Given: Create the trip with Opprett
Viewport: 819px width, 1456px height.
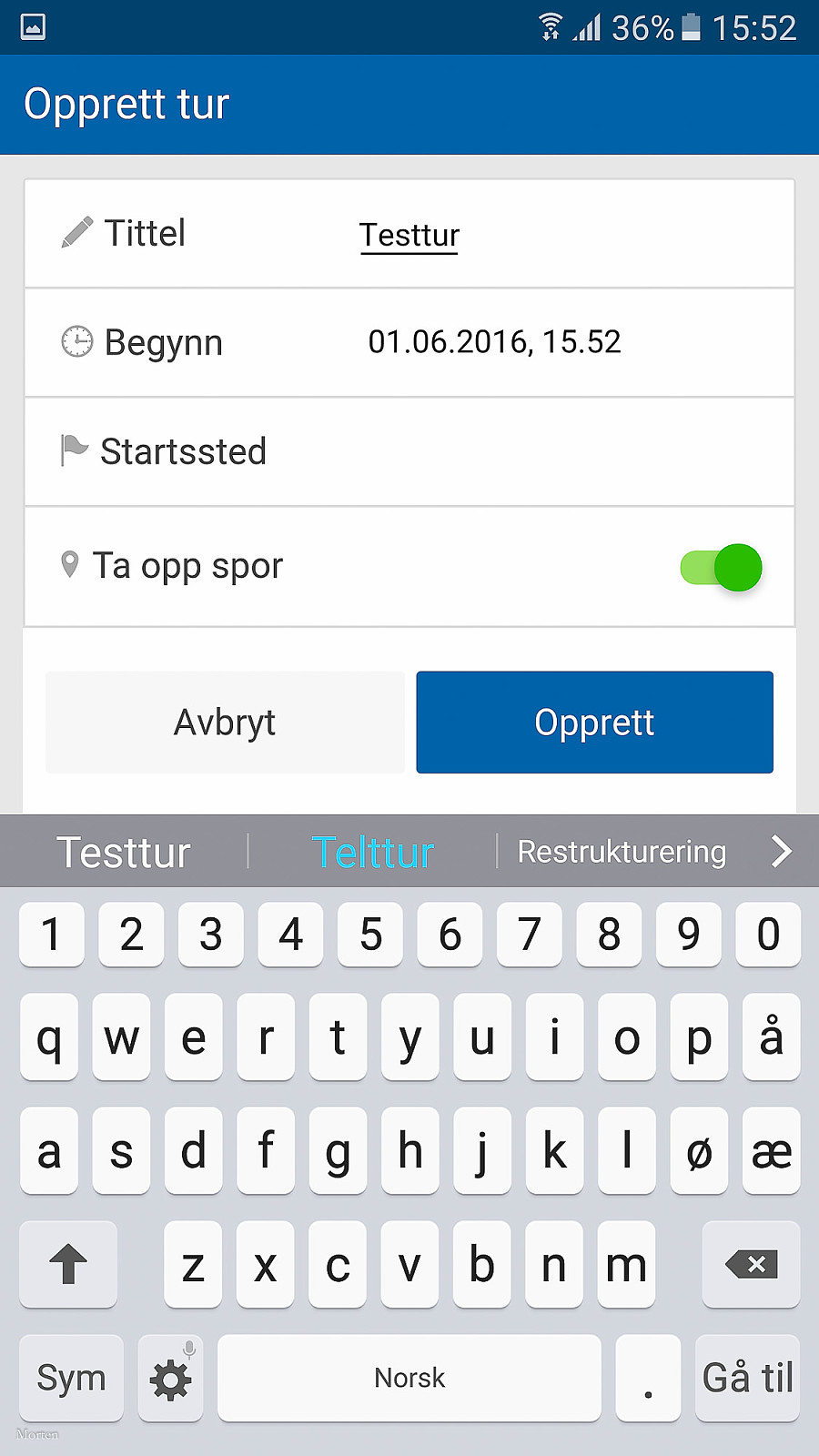Looking at the screenshot, I should 595,723.
